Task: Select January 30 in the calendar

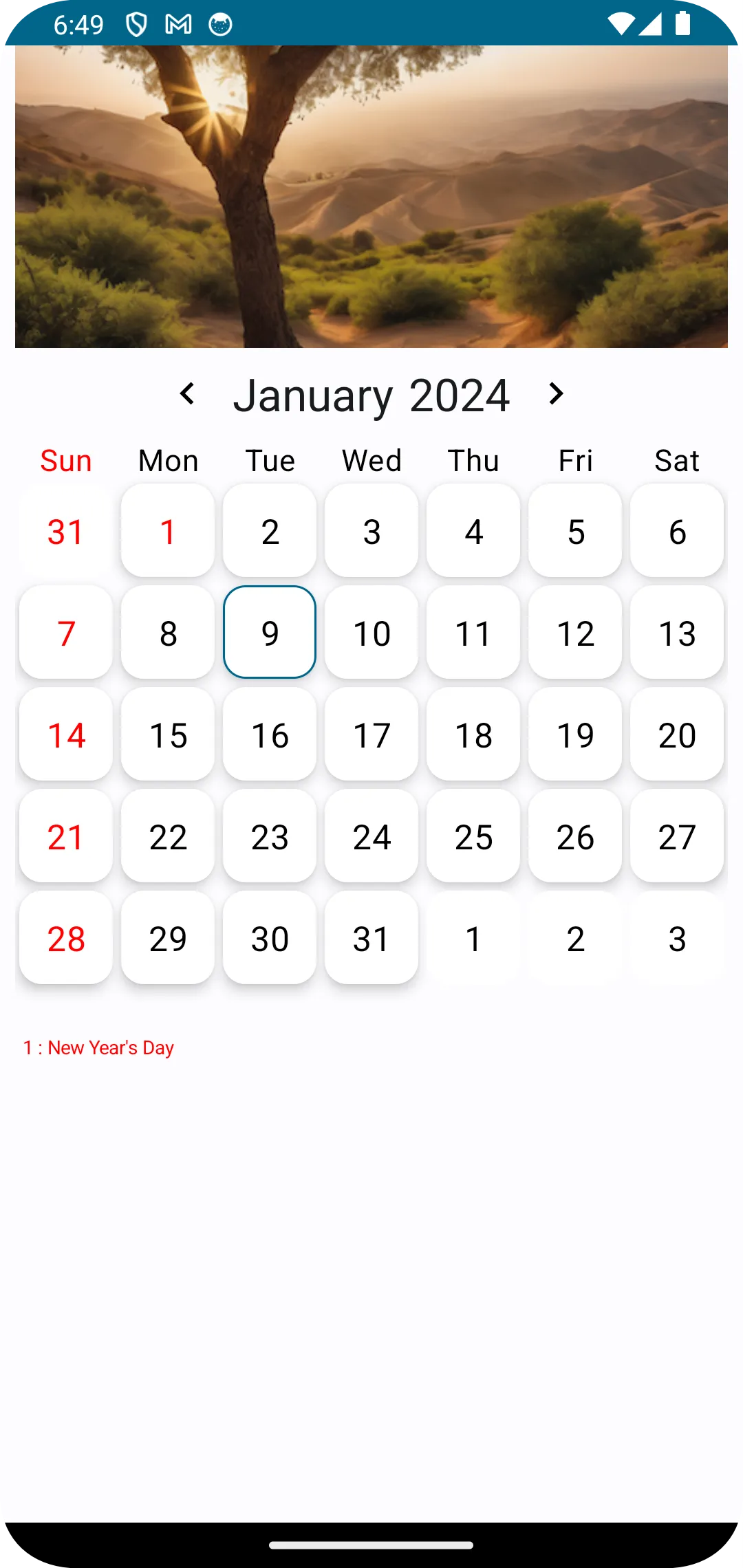Action: tap(270, 938)
